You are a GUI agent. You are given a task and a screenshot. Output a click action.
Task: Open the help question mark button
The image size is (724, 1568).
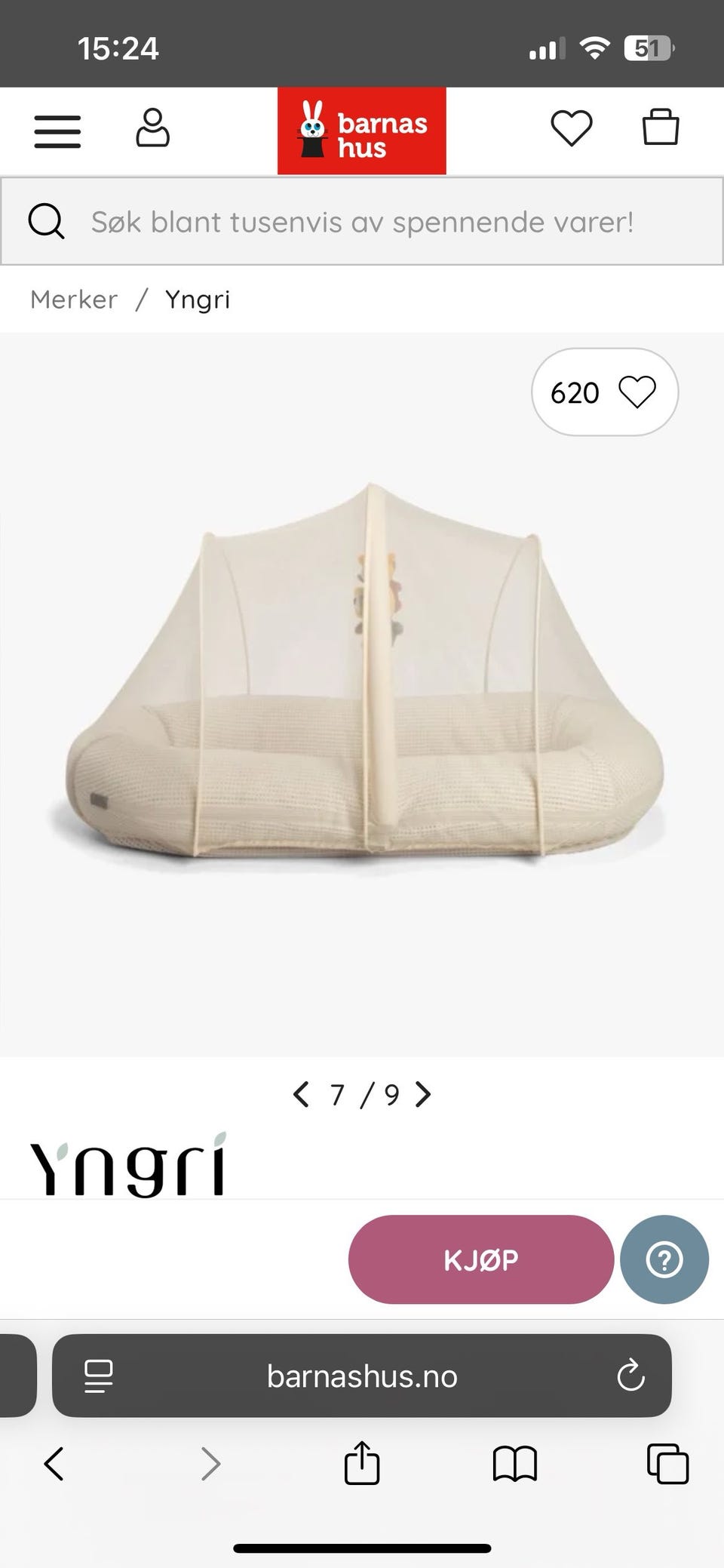pos(664,1259)
